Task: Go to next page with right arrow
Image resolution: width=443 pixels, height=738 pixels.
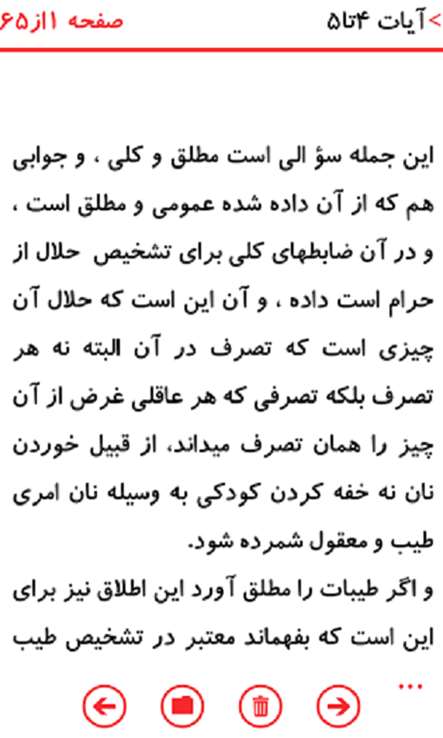Action: tap(338, 706)
